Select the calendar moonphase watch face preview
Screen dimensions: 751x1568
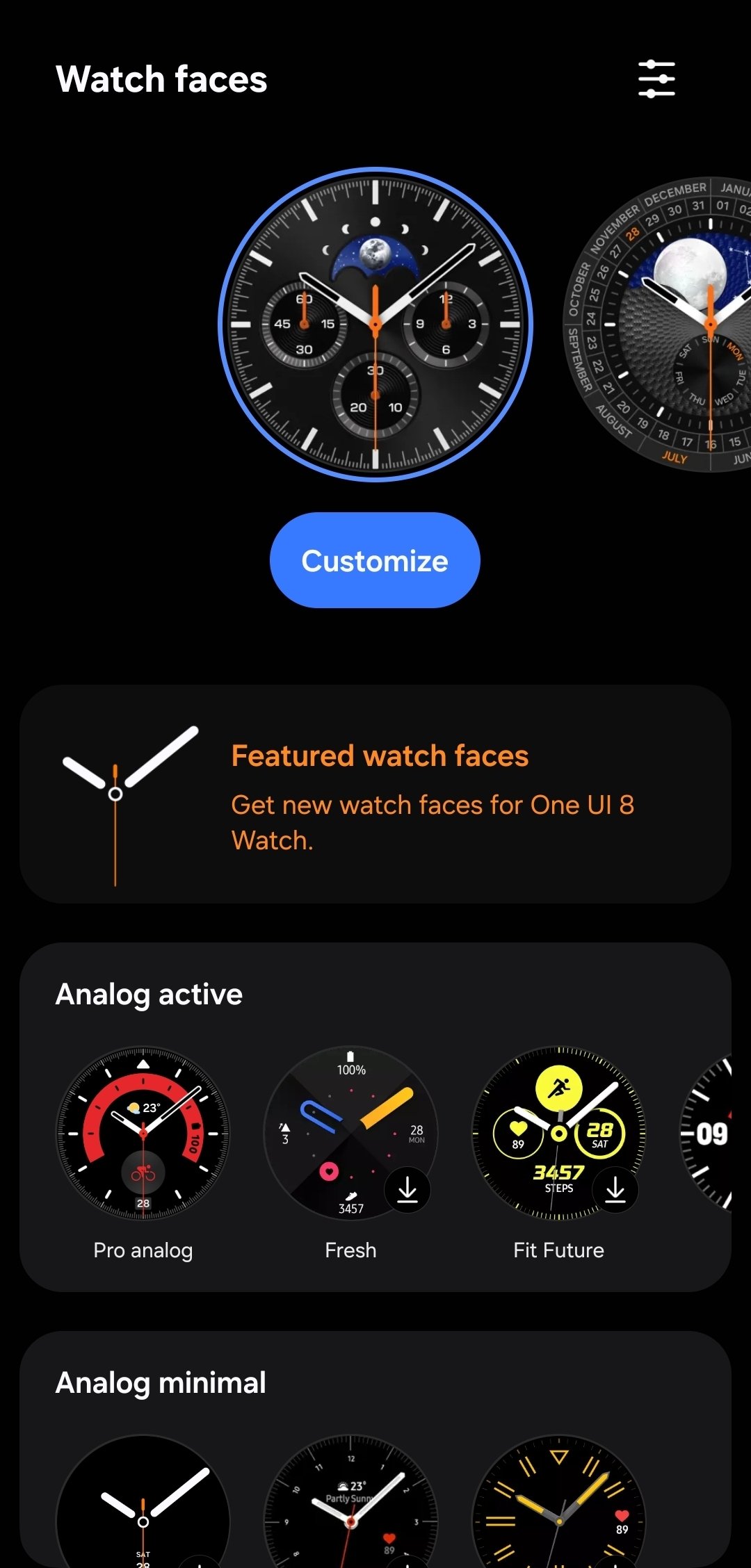tap(658, 324)
